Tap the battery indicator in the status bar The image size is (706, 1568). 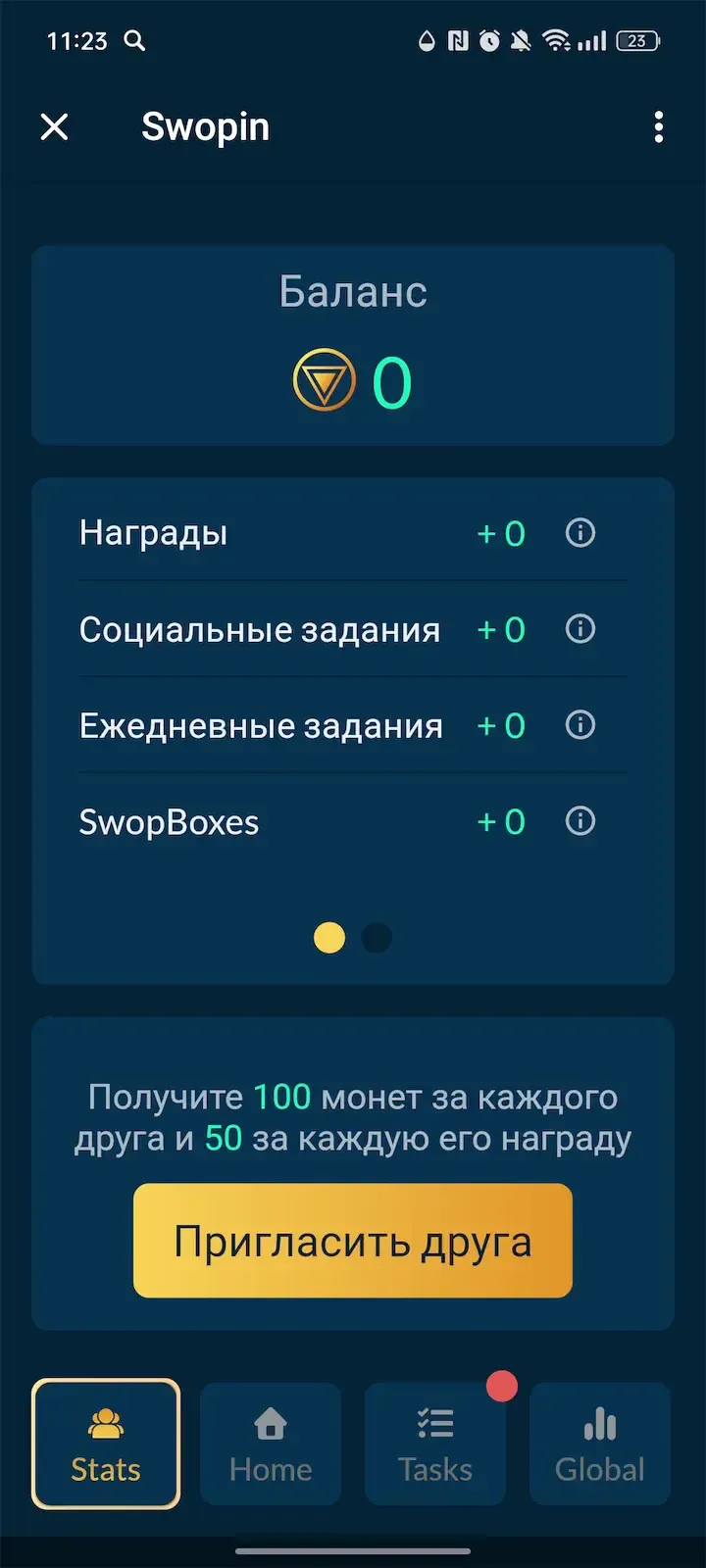635,41
